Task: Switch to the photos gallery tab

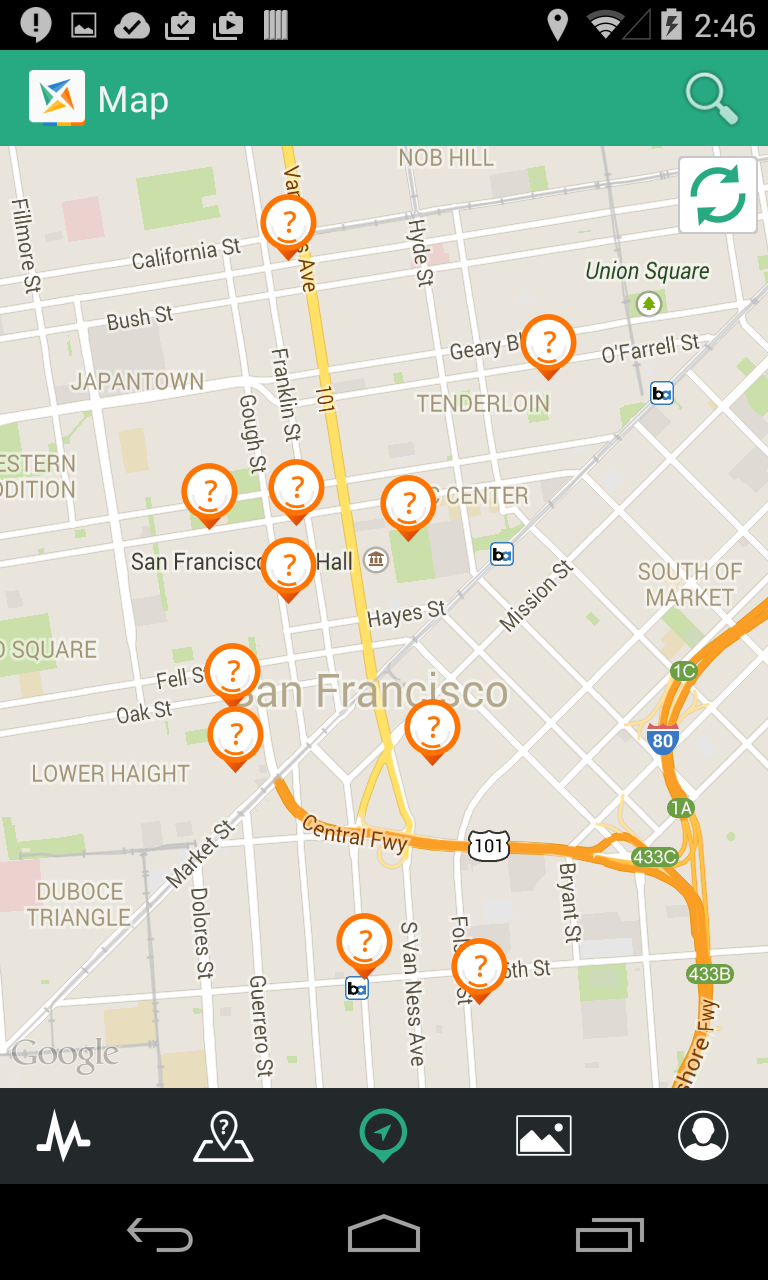Action: (x=543, y=1136)
